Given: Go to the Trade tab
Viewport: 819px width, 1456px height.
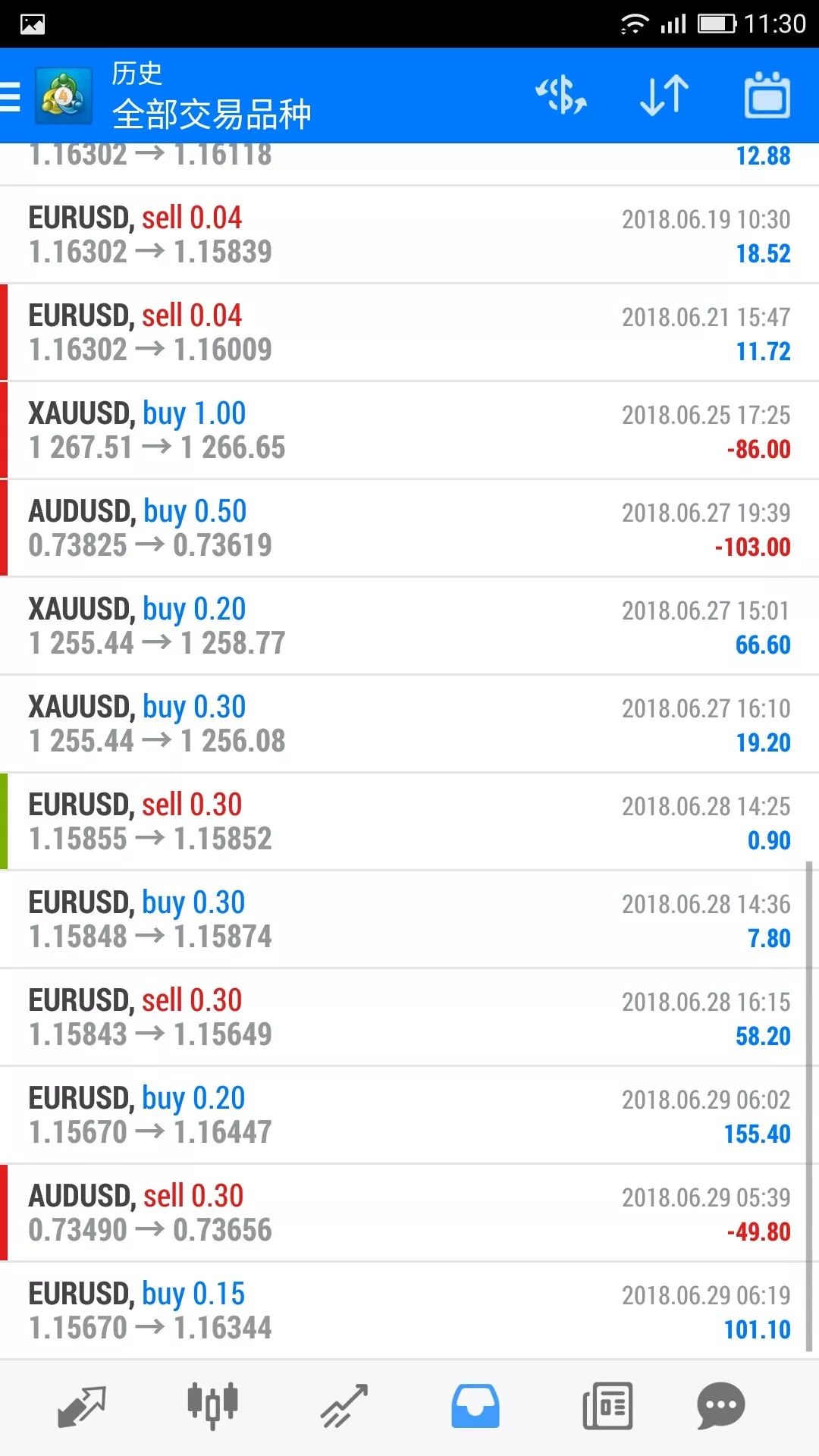Looking at the screenshot, I should [344, 1407].
